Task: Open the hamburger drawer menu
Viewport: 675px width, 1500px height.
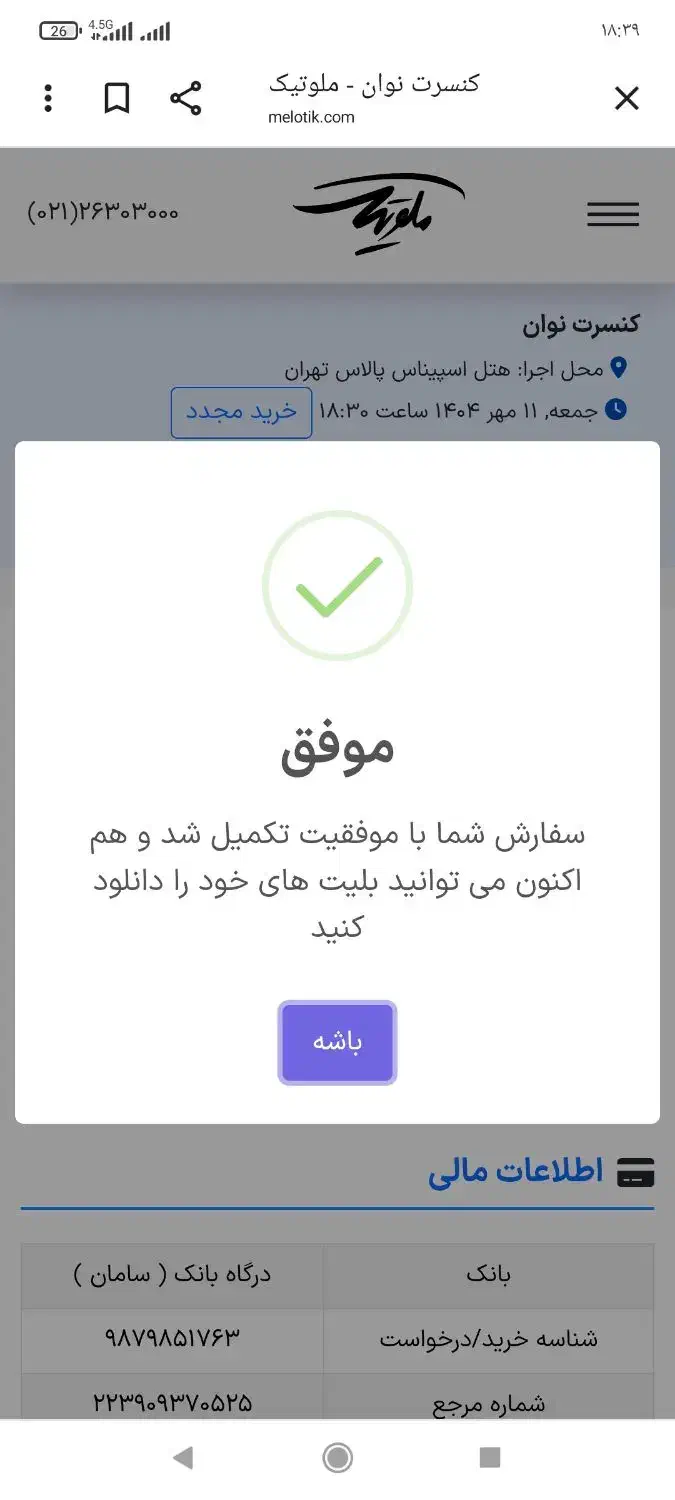Action: coord(612,214)
